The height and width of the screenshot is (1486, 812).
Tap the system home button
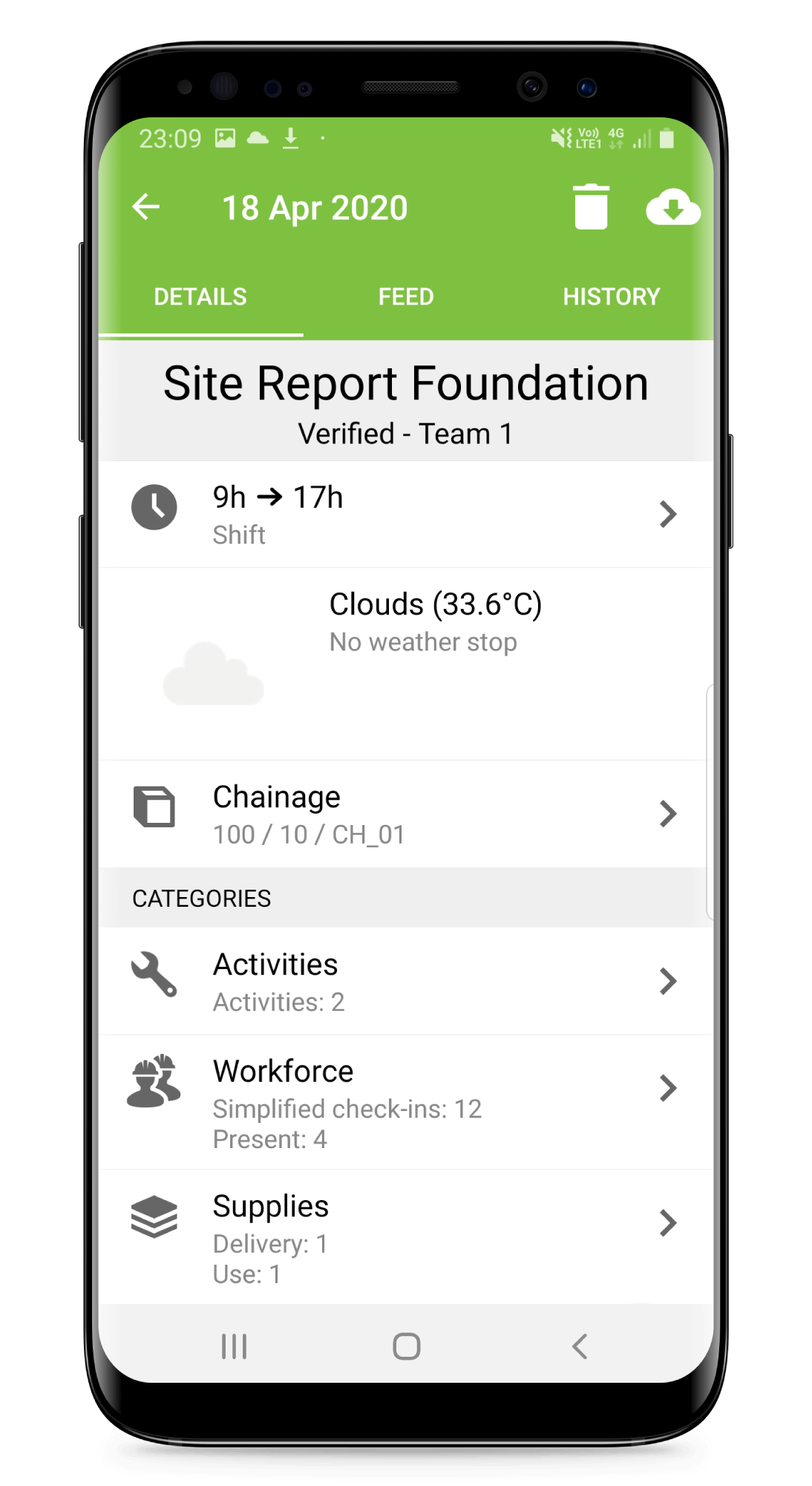(406, 1346)
